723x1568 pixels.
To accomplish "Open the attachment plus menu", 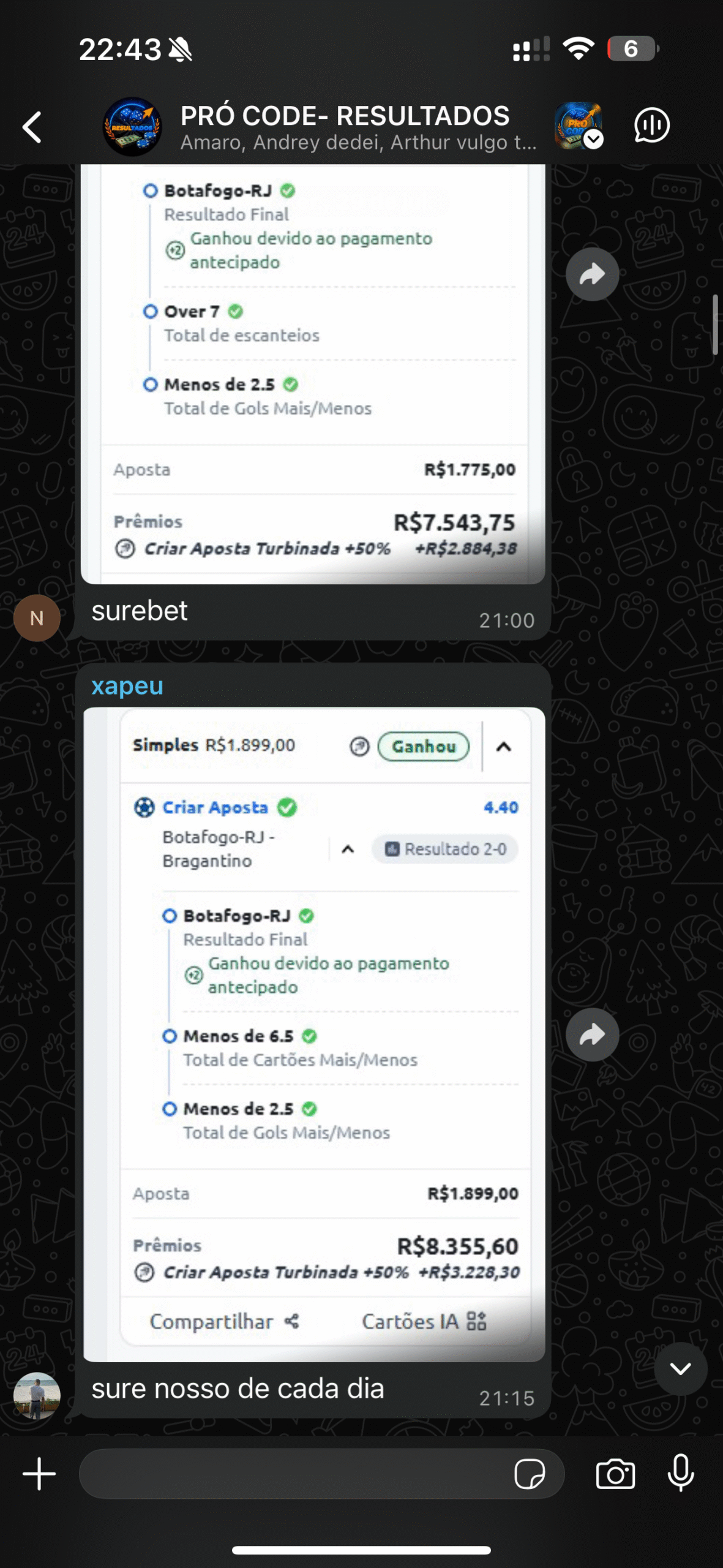I will [x=39, y=1474].
